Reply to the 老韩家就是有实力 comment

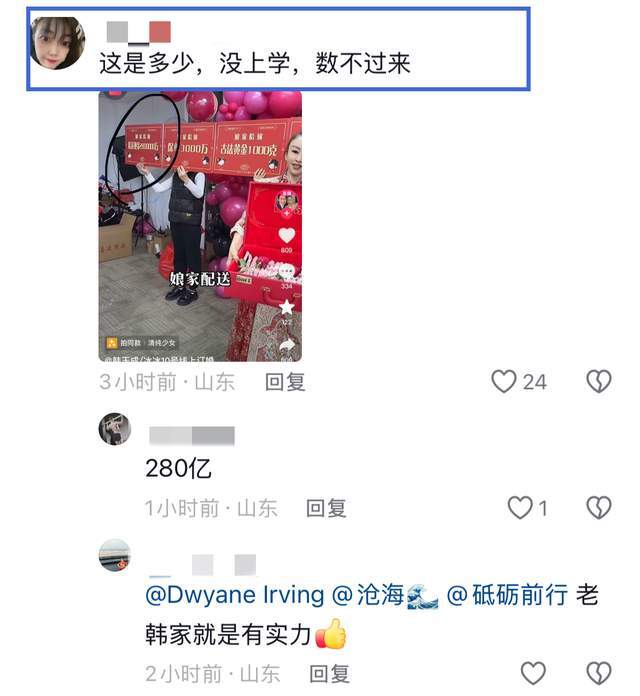tap(329, 673)
